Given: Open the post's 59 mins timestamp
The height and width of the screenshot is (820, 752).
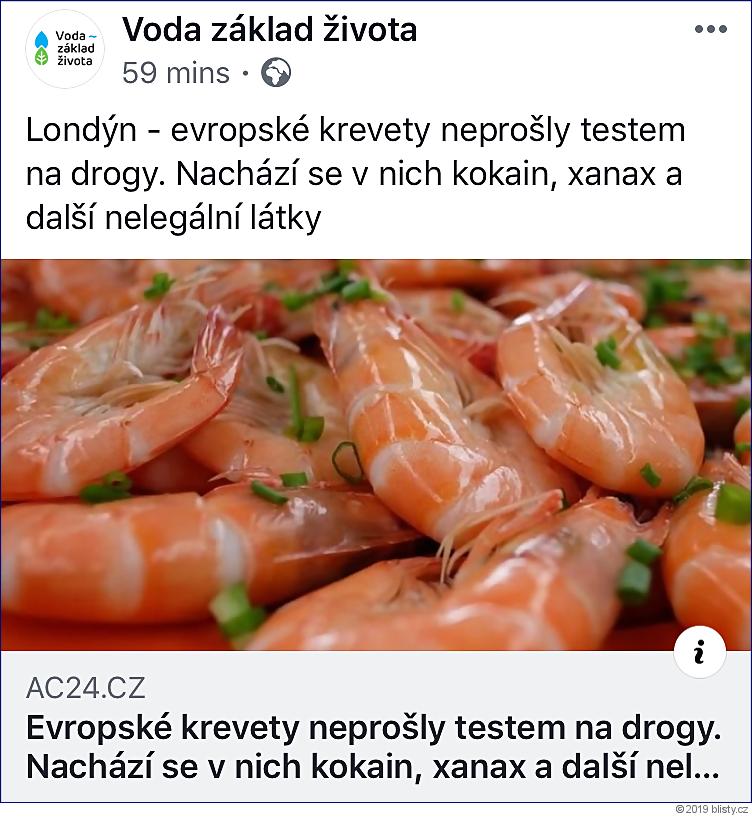Looking at the screenshot, I should point(176,73).
